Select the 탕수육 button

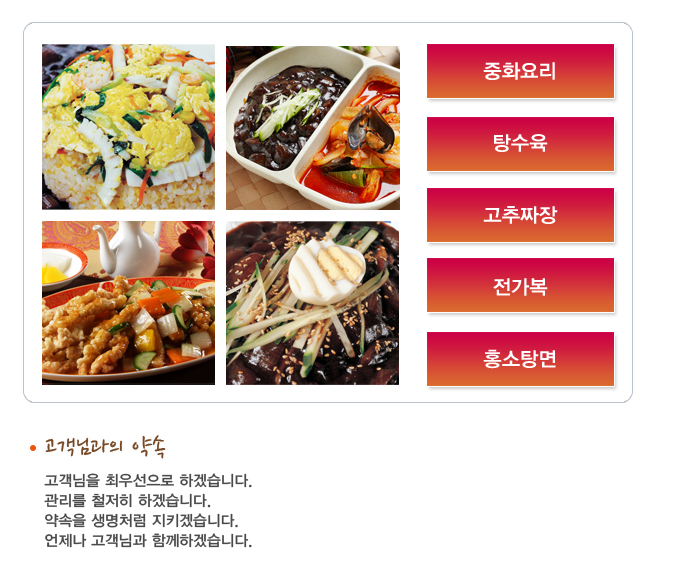(x=520, y=144)
